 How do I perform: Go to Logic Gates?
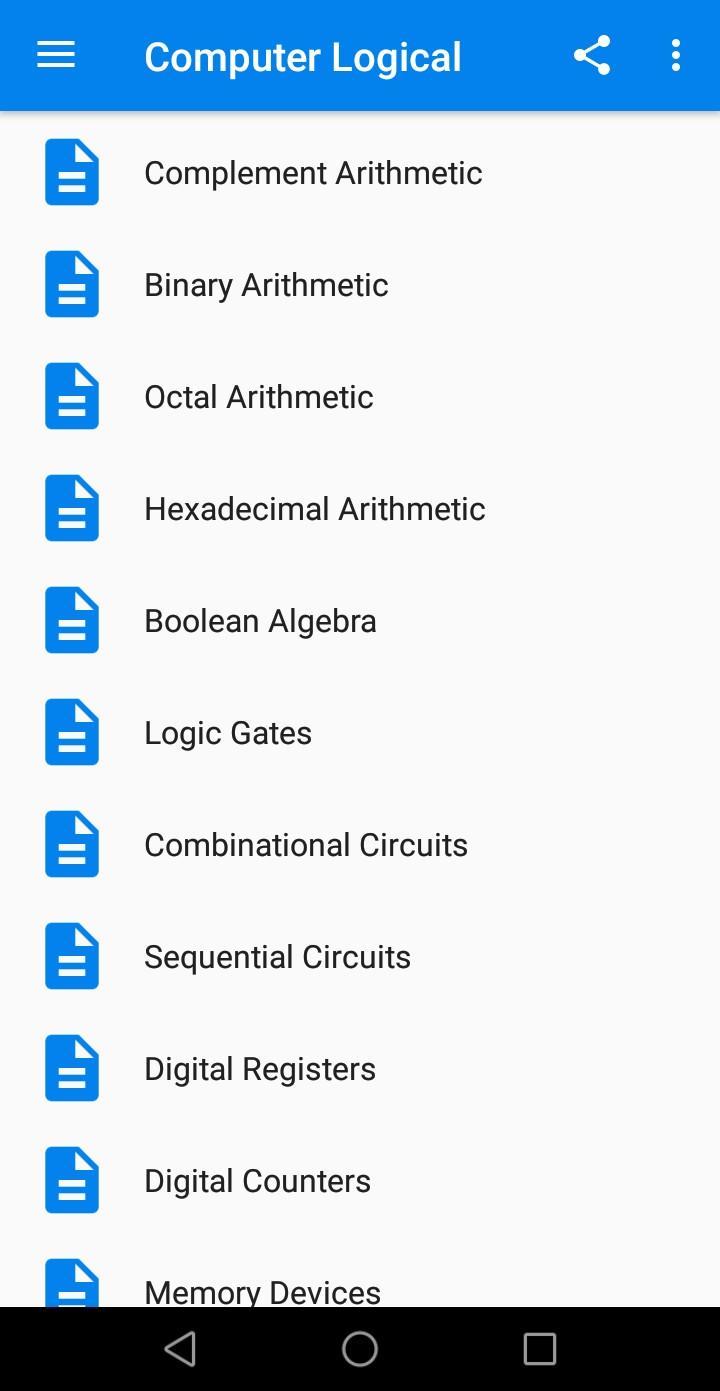point(228,733)
